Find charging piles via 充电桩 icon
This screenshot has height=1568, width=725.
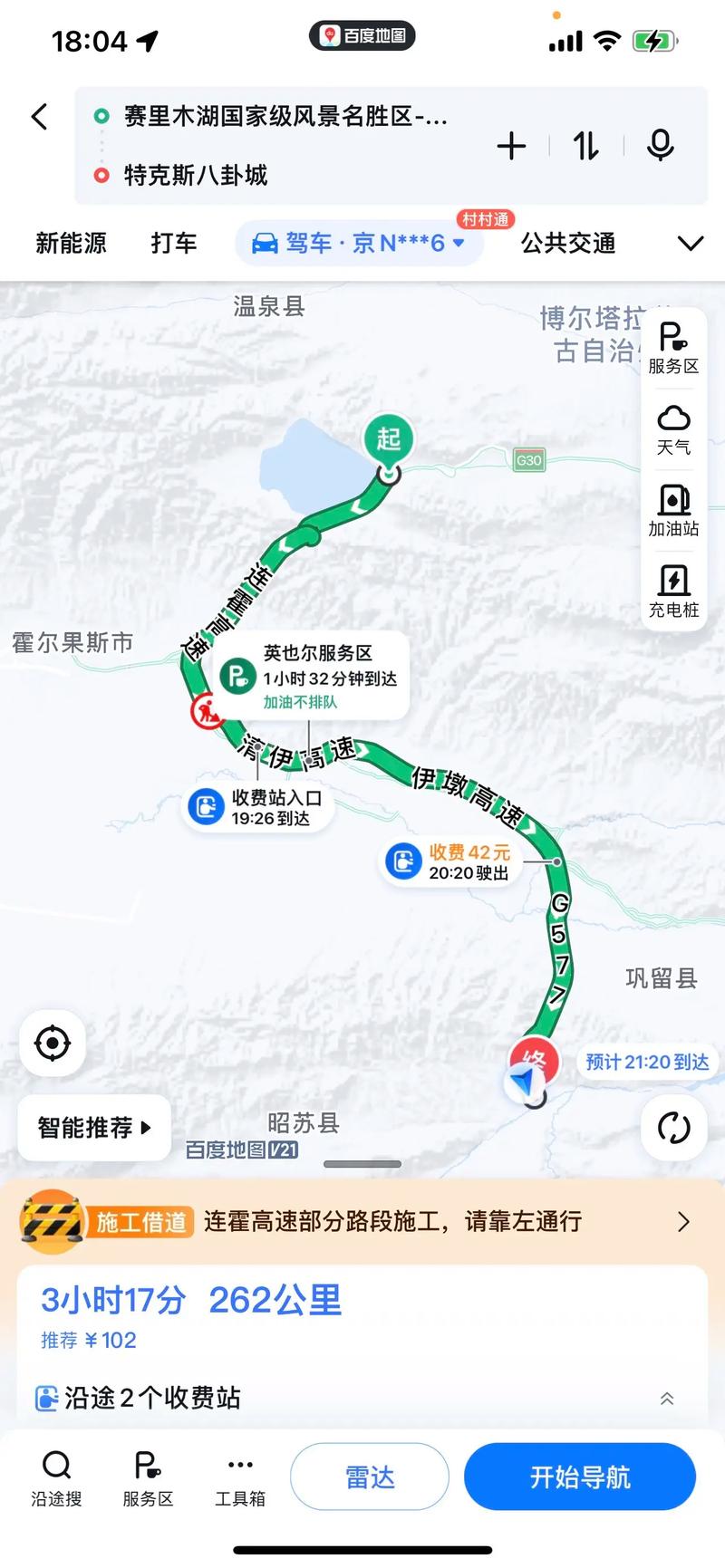[x=672, y=589]
